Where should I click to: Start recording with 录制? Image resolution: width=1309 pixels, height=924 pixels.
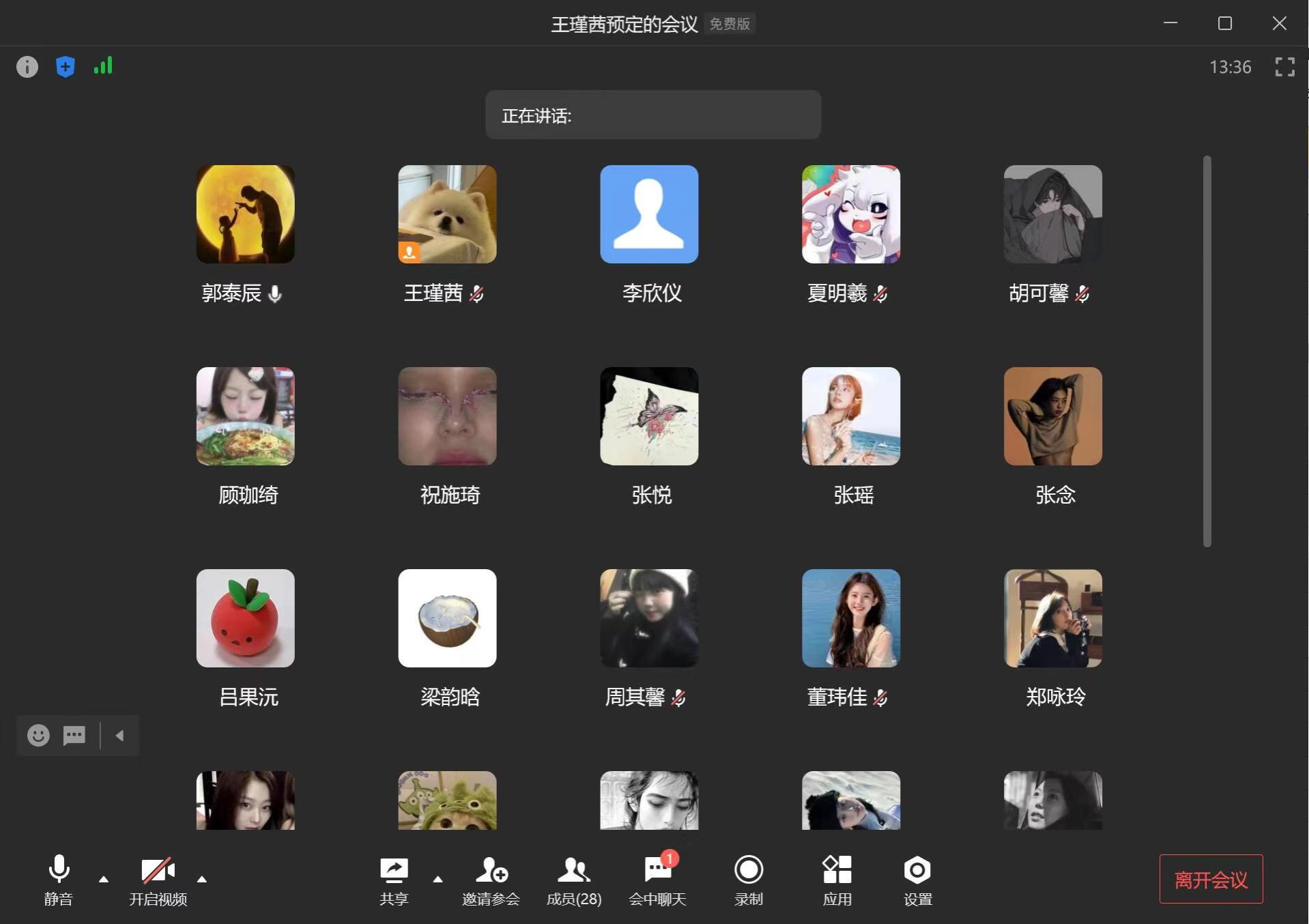coord(749,879)
